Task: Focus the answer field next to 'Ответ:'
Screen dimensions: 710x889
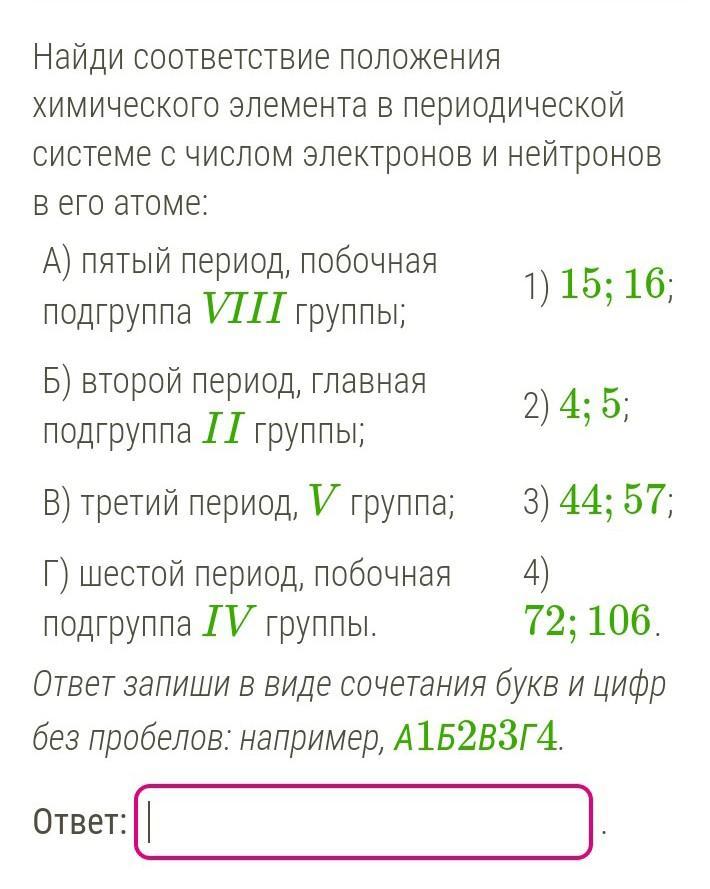Action: (x=364, y=821)
